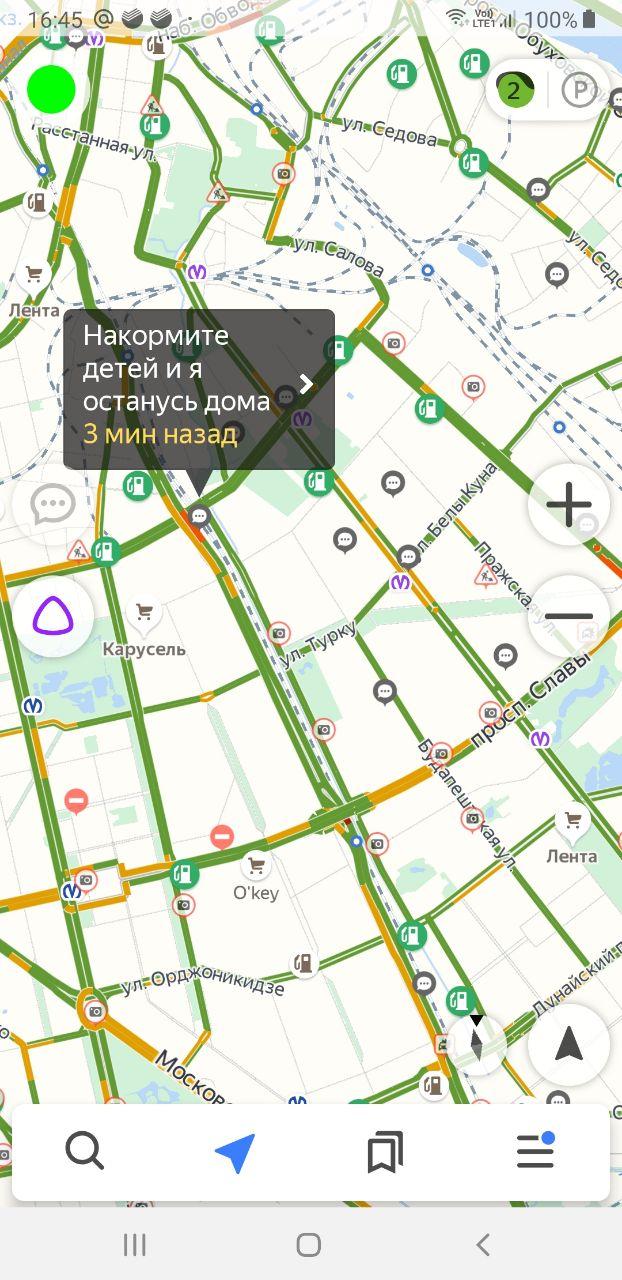Open search from the bottom bar
622x1280 pixels.
click(x=85, y=1152)
